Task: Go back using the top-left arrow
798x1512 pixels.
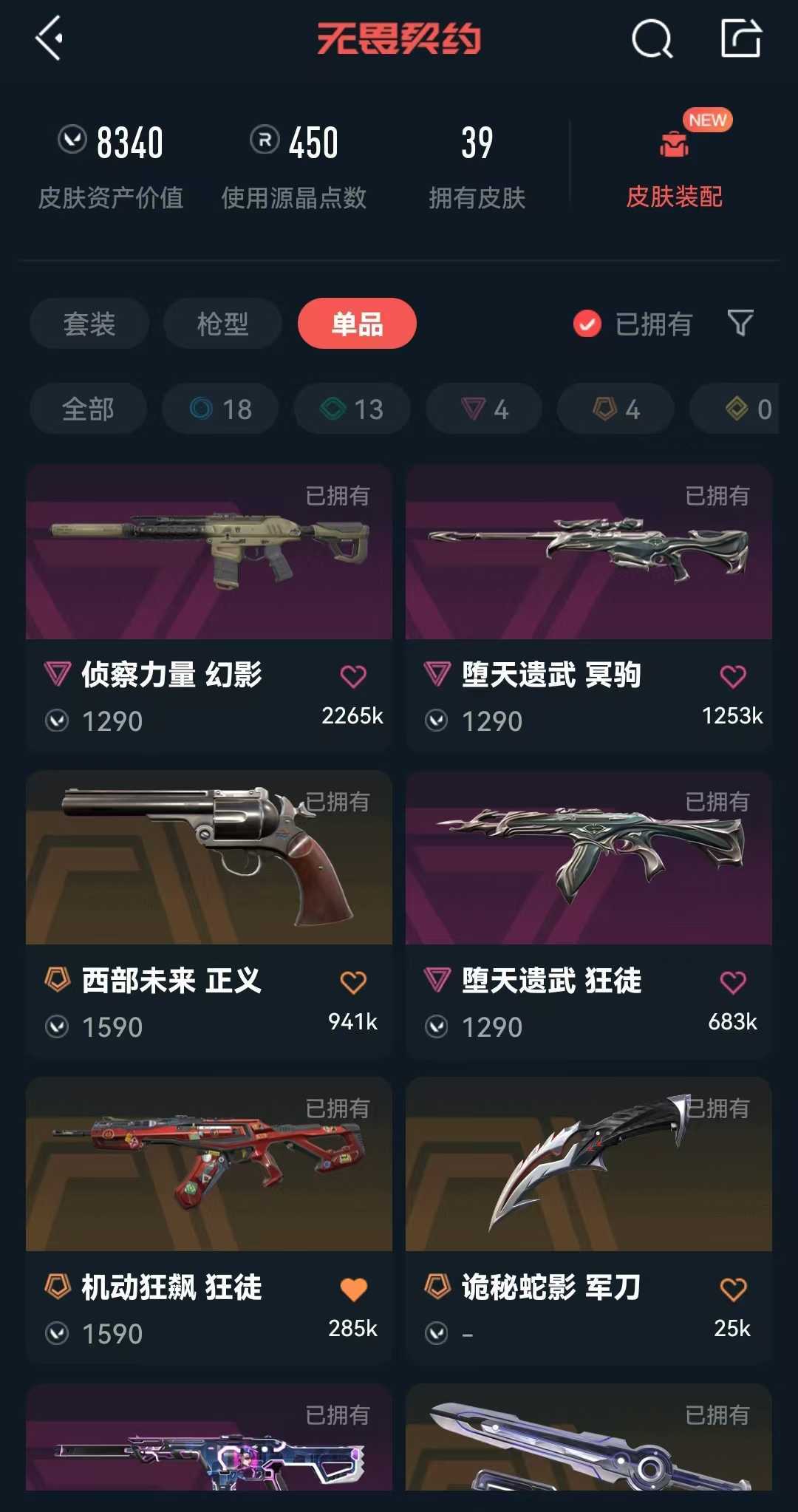Action: click(x=49, y=38)
